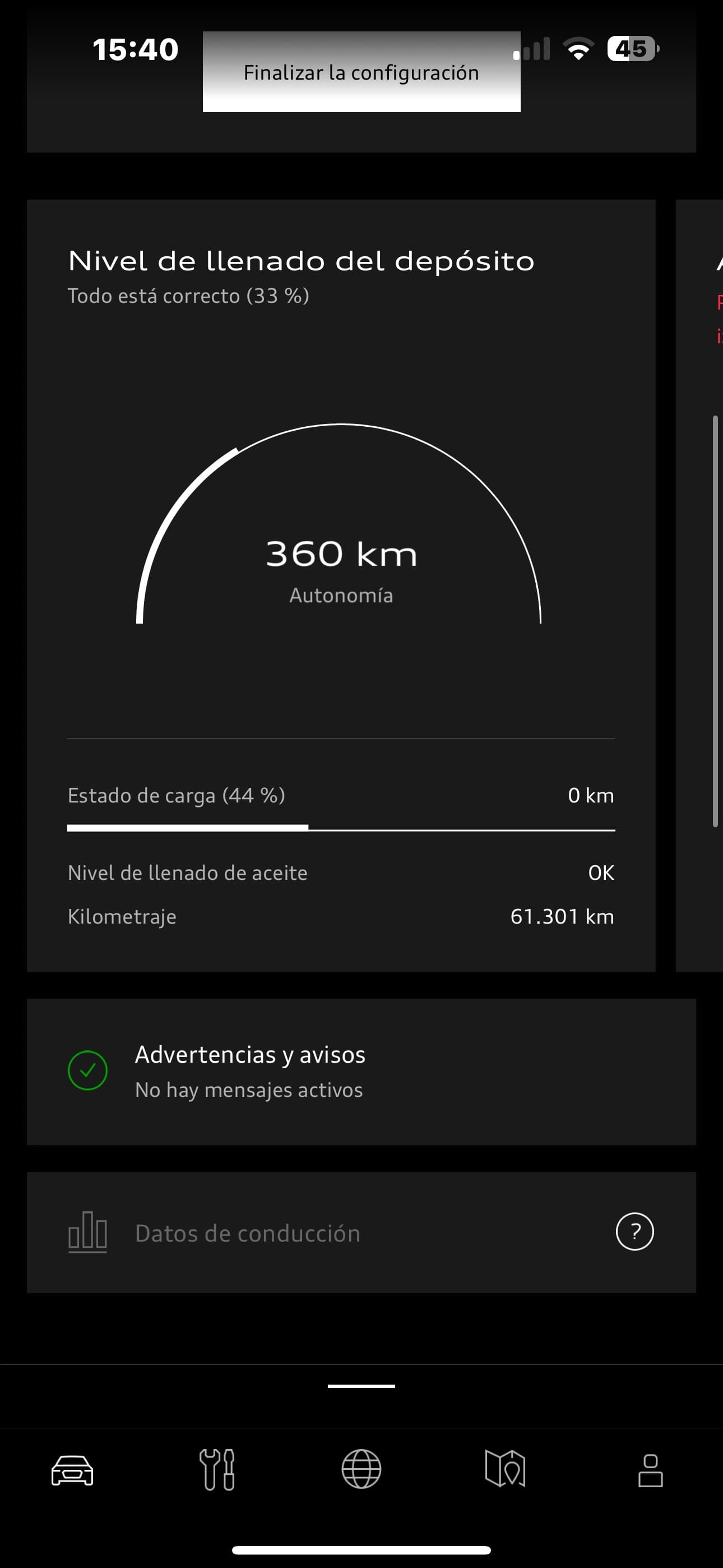Open the map navigation tab
This screenshot has width=723, height=1568.
pos(505,1470)
